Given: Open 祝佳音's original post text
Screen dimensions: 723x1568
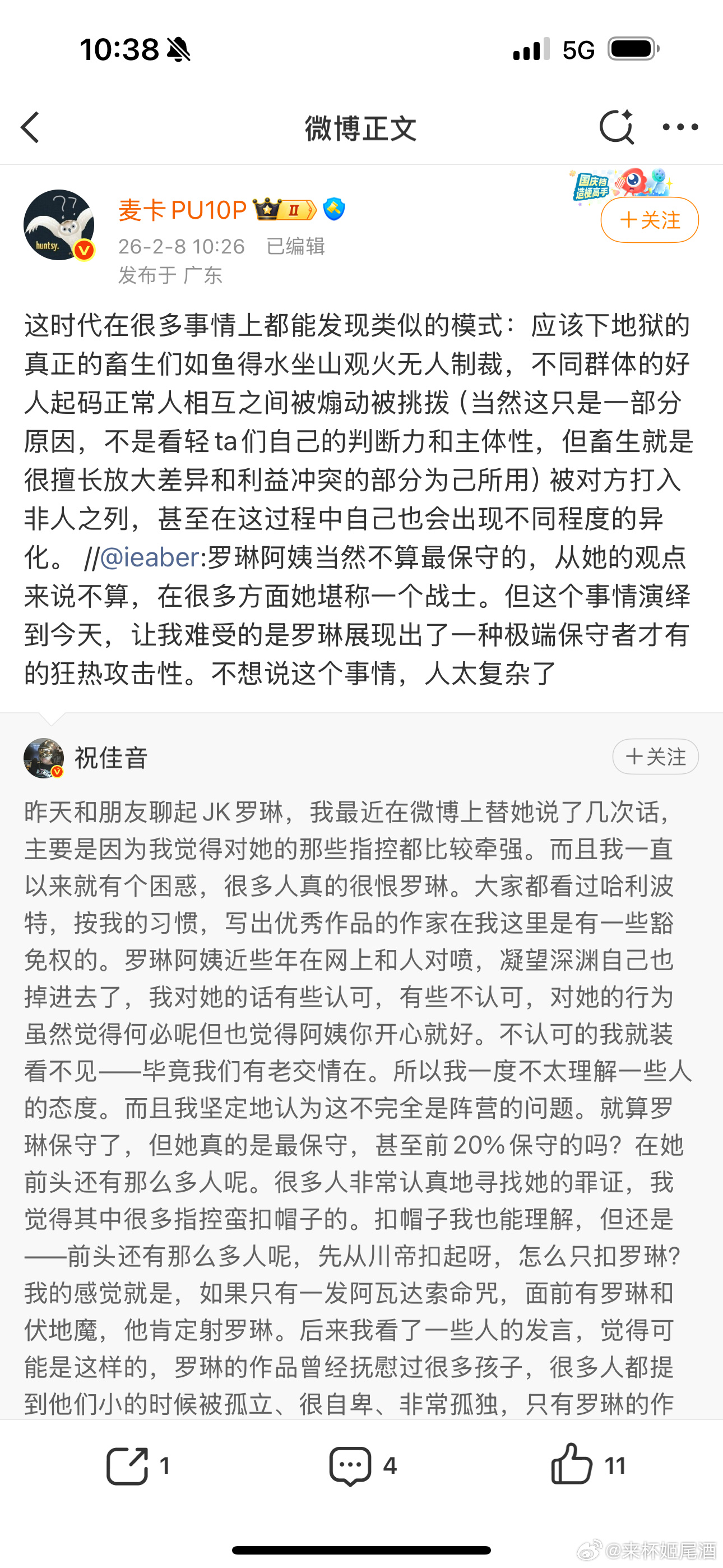Looking at the screenshot, I should (353, 1096).
